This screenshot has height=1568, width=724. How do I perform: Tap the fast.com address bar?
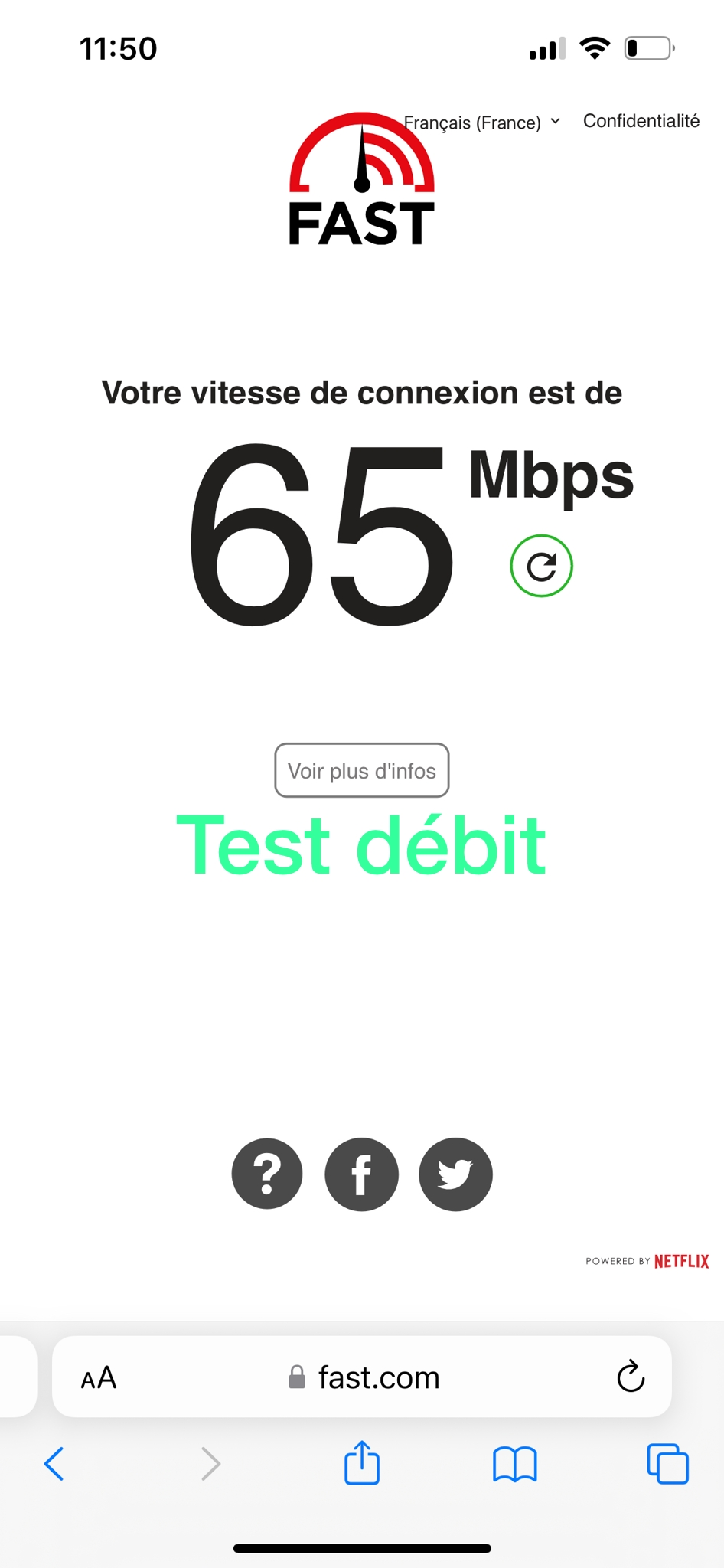362,1377
